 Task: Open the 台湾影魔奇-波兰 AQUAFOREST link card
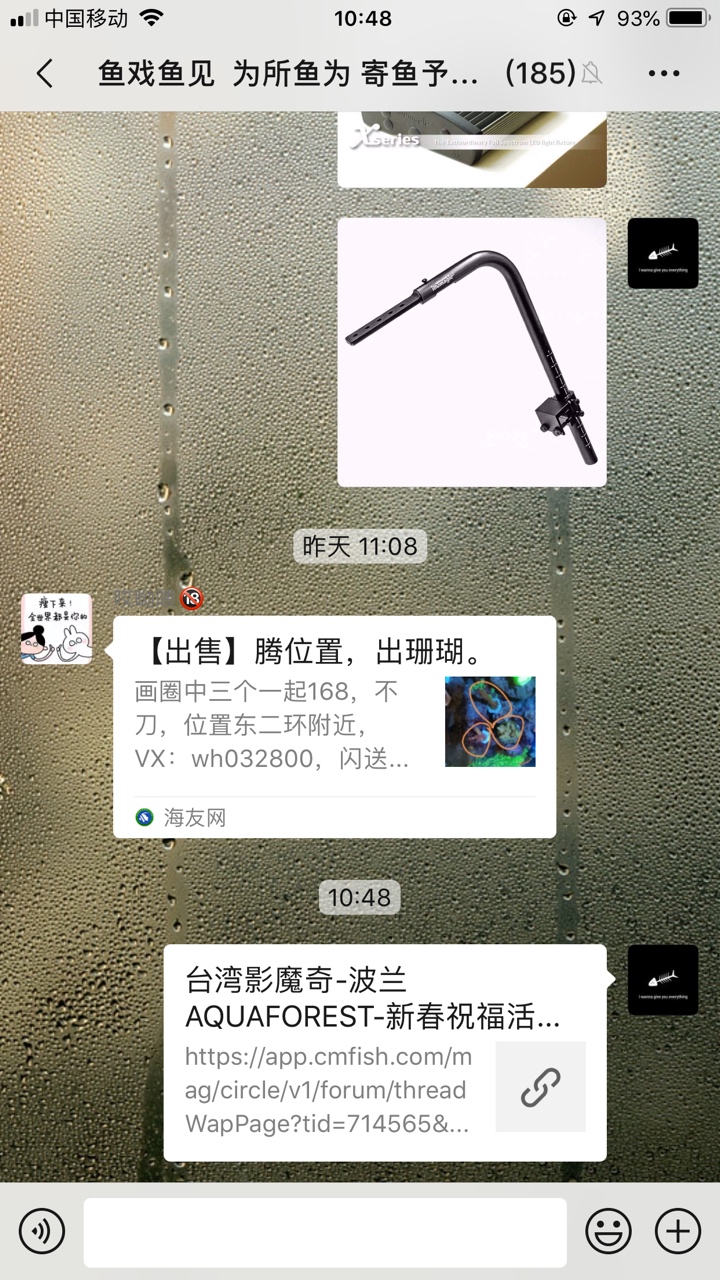(384, 1052)
